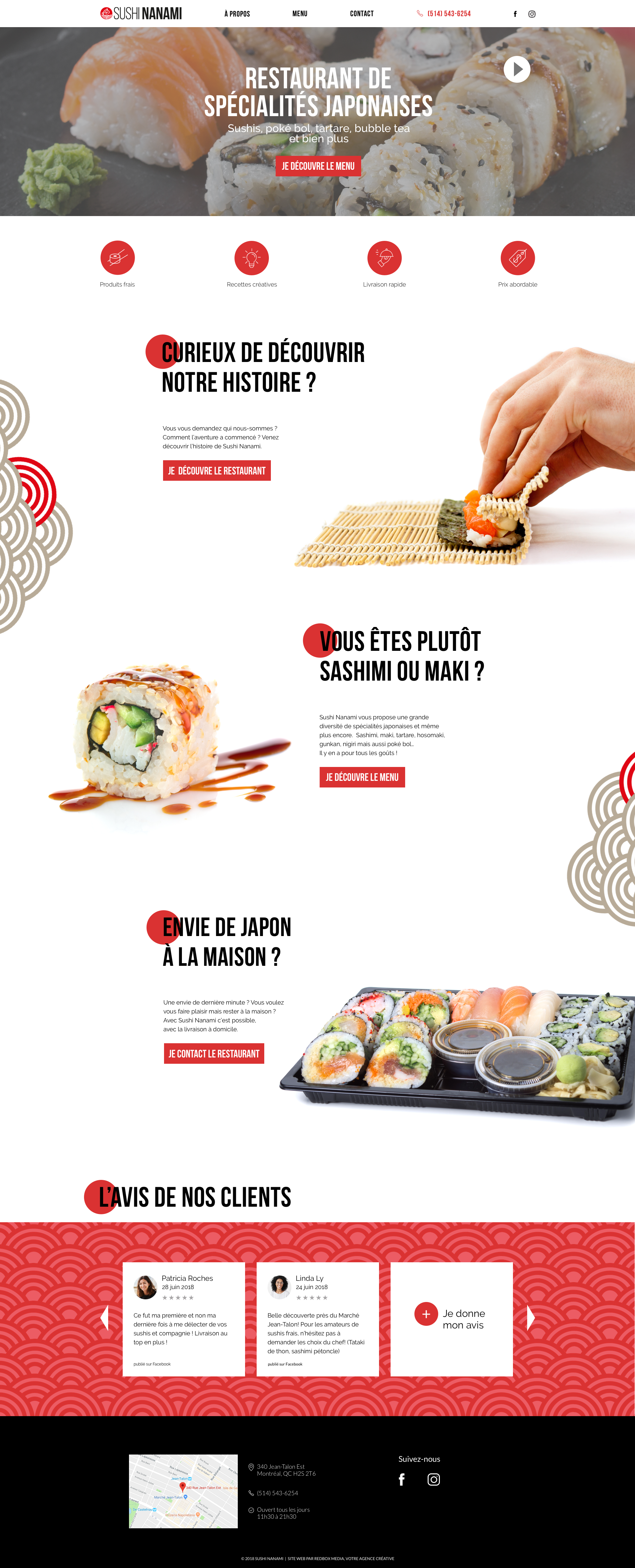Open Instagram under Suivez-nous
This screenshot has width=635, height=1568.
433,1480
